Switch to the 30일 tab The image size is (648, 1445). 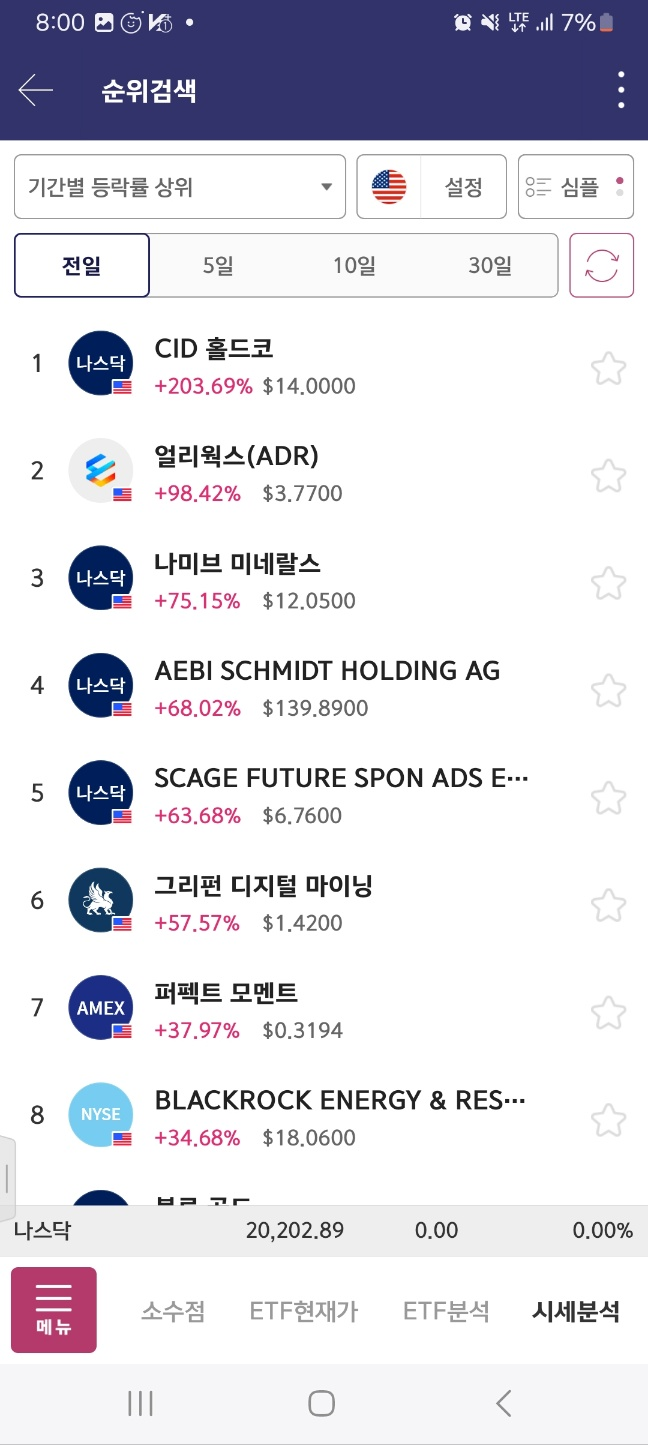489,266
